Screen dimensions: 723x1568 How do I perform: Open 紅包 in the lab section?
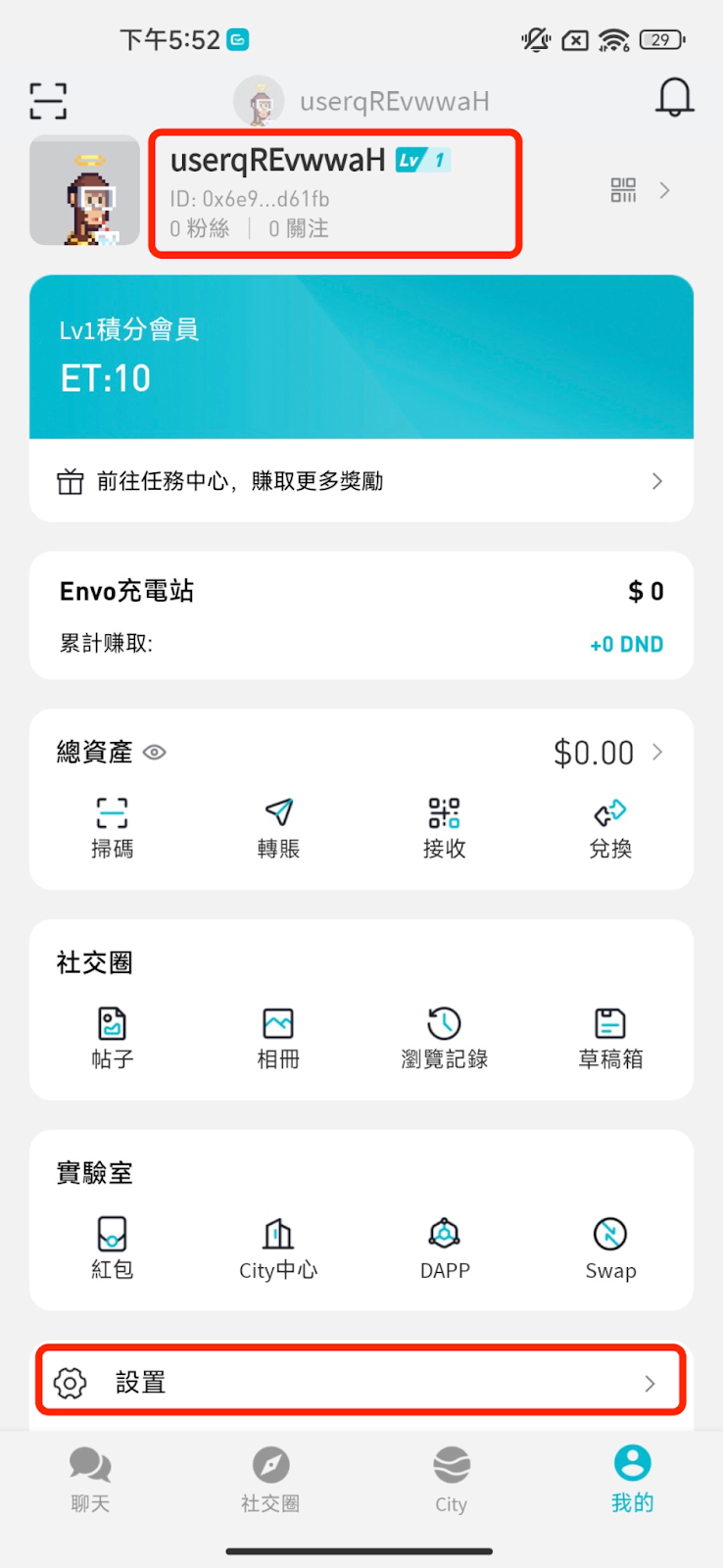[112, 1249]
